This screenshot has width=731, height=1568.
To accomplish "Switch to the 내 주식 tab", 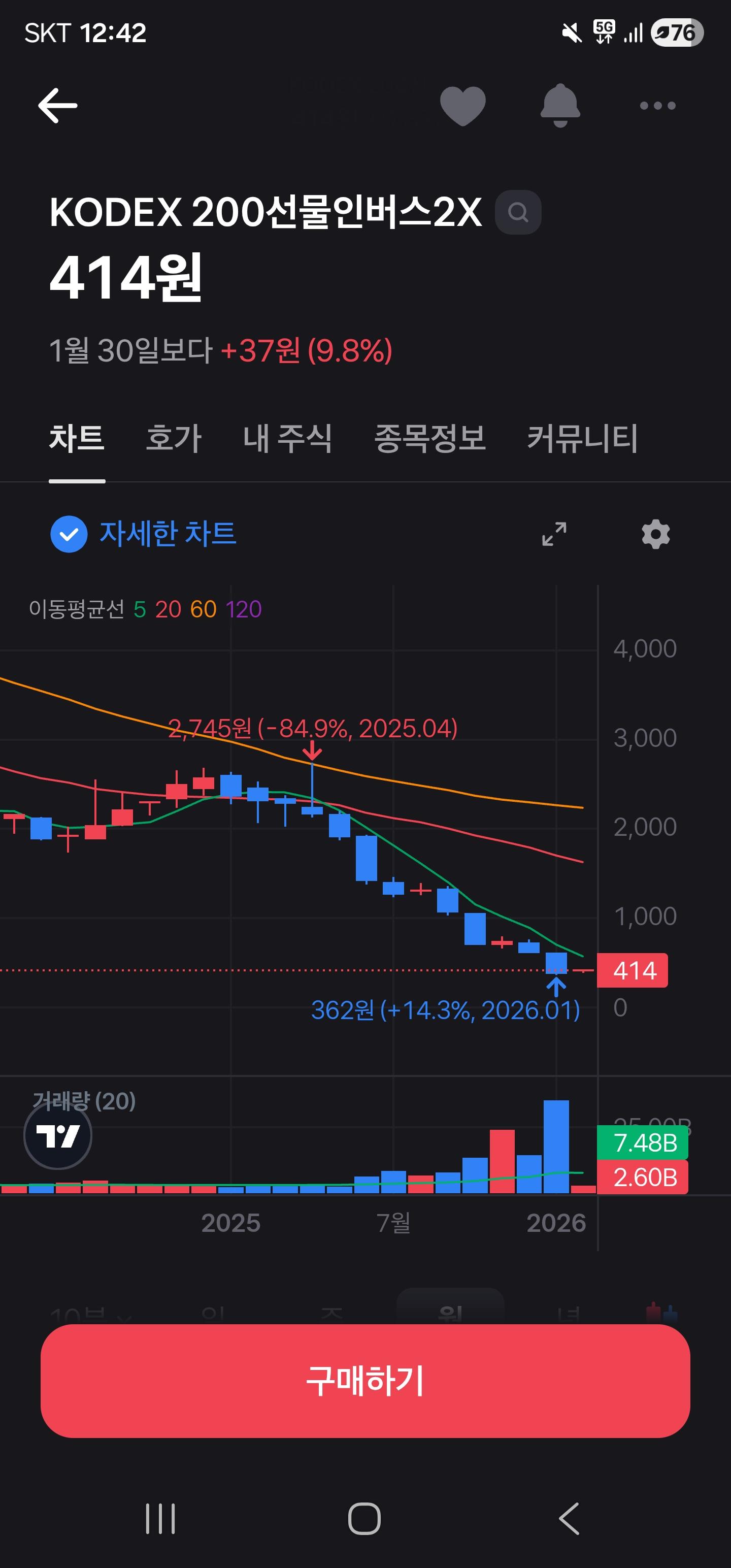I will (287, 438).
